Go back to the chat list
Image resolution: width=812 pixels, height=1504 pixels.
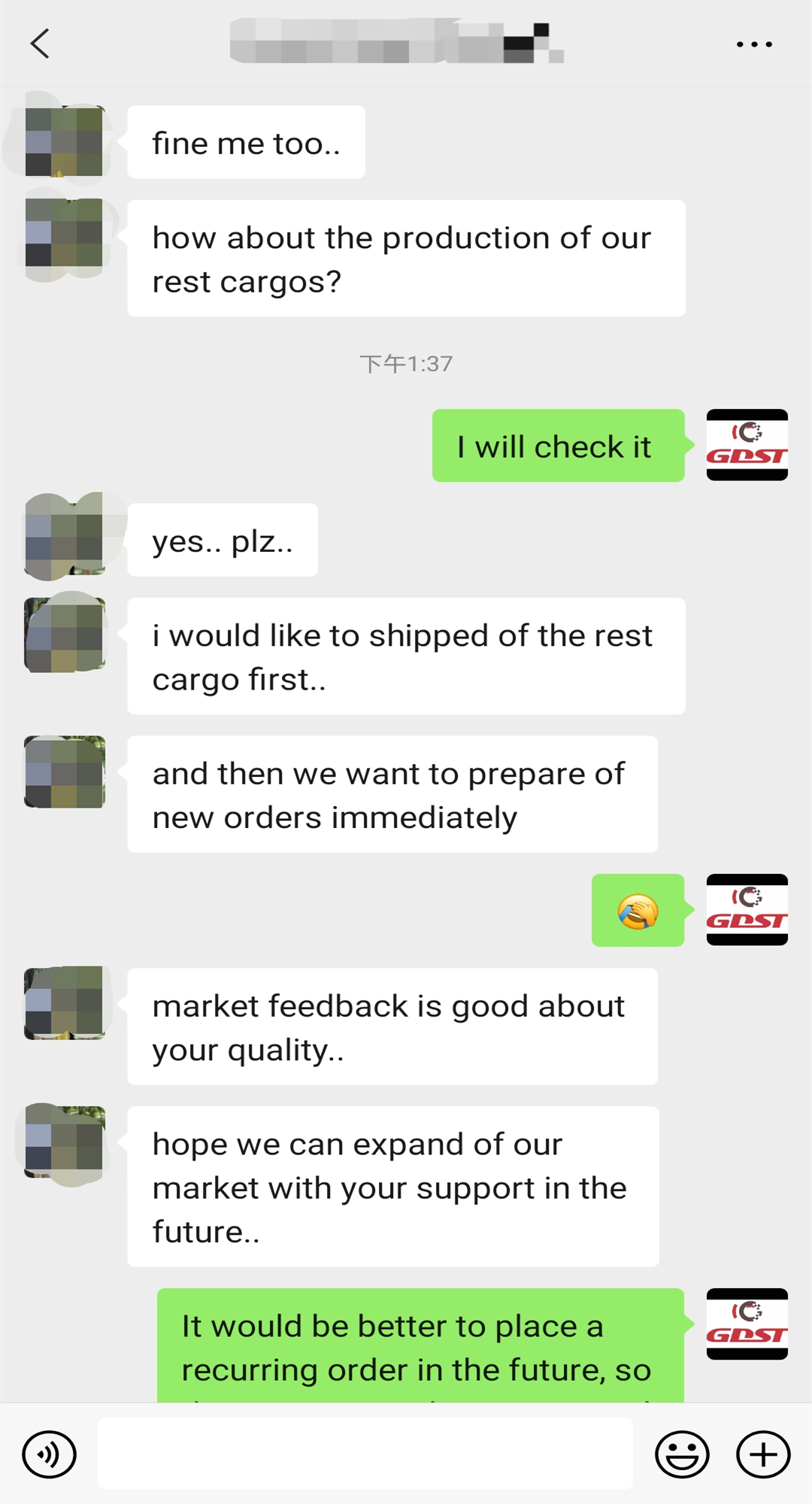(x=41, y=44)
